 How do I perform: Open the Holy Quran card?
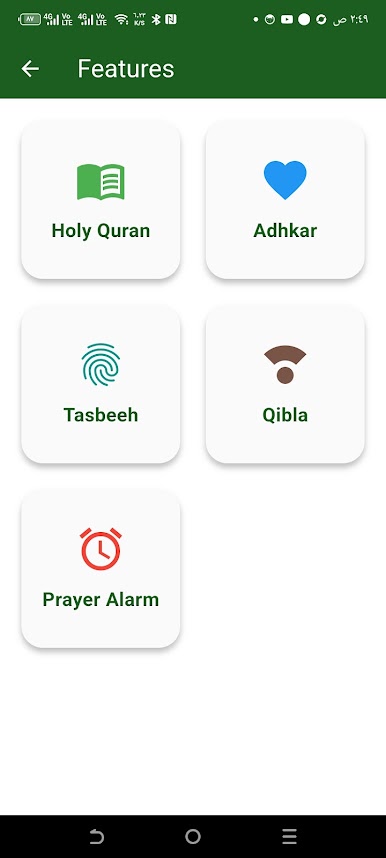101,200
